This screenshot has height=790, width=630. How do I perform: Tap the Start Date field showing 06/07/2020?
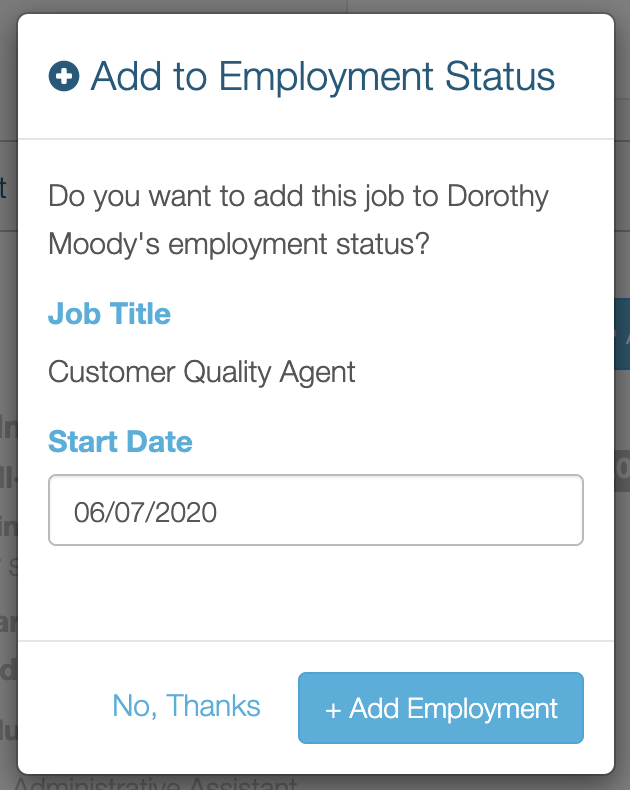click(x=315, y=510)
